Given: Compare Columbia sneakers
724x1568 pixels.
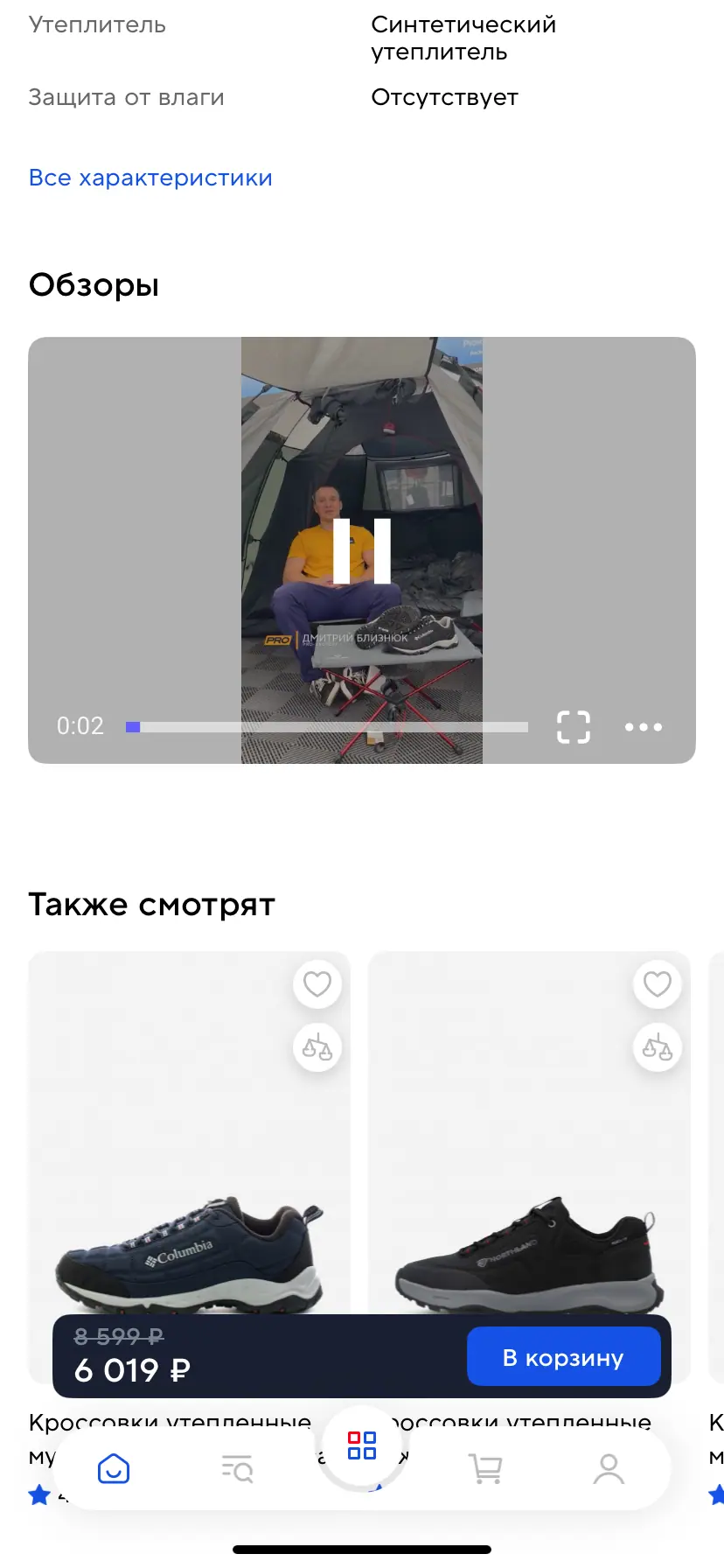Looking at the screenshot, I should 317,1047.
